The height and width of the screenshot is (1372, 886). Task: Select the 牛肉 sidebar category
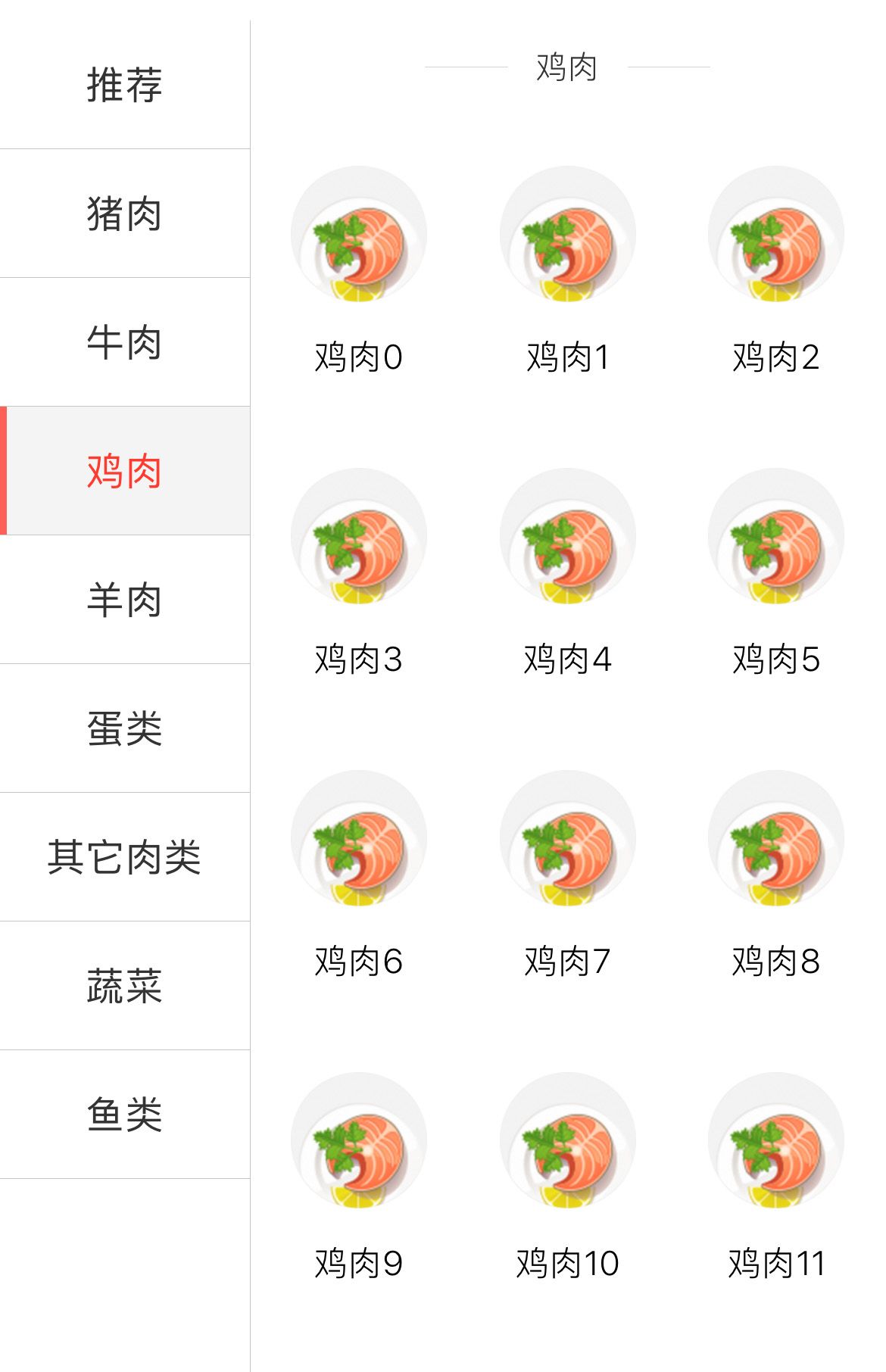(125, 342)
